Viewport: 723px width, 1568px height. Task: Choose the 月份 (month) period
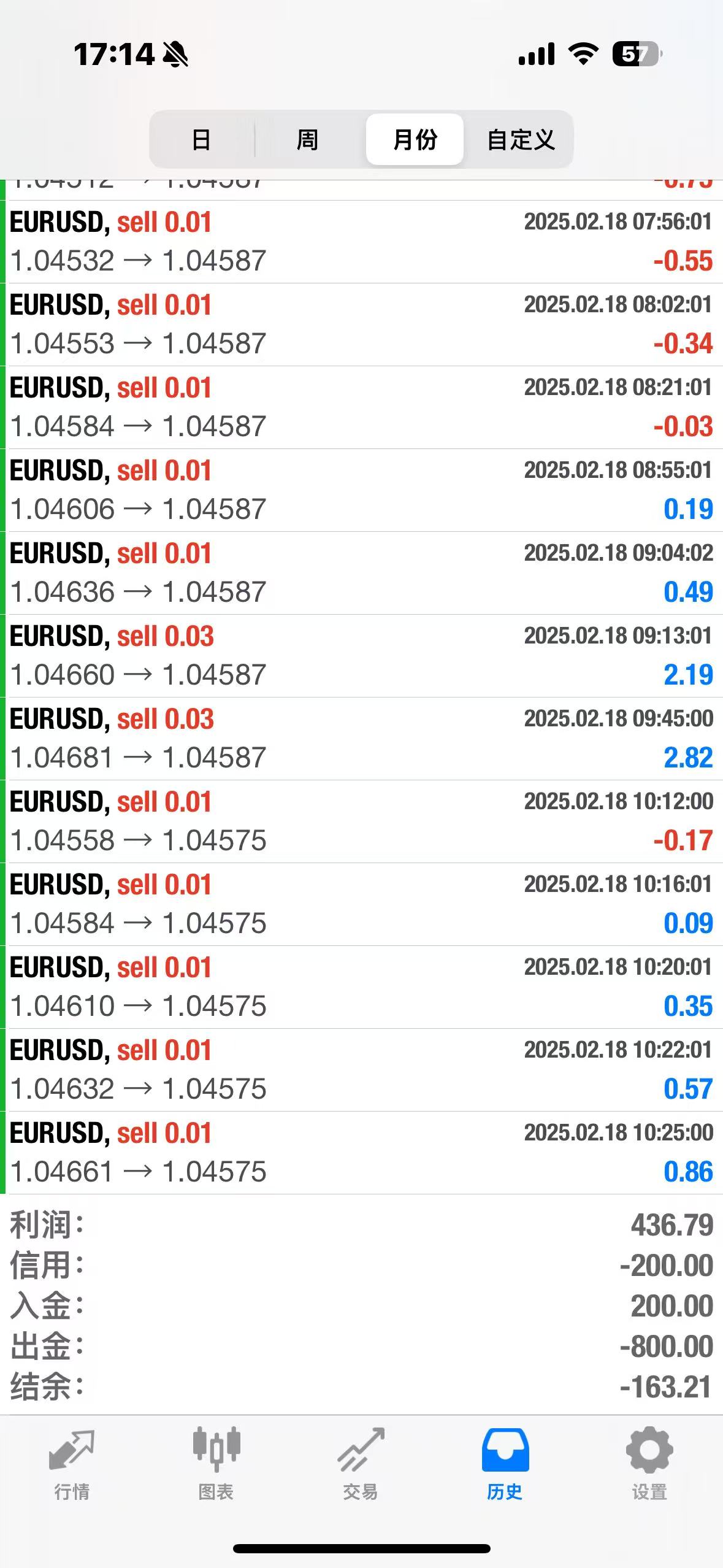pos(415,140)
